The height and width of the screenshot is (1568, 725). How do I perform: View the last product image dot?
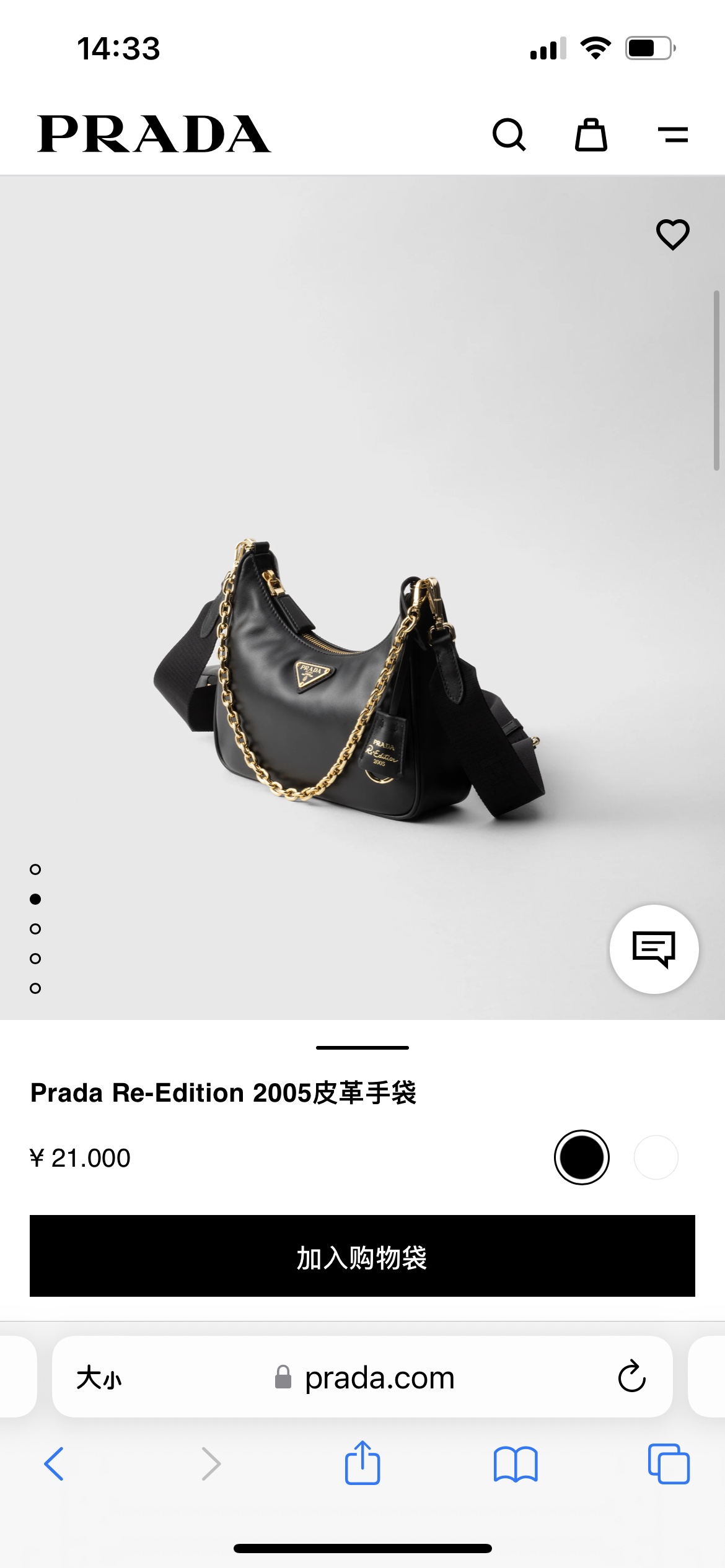coord(35,988)
